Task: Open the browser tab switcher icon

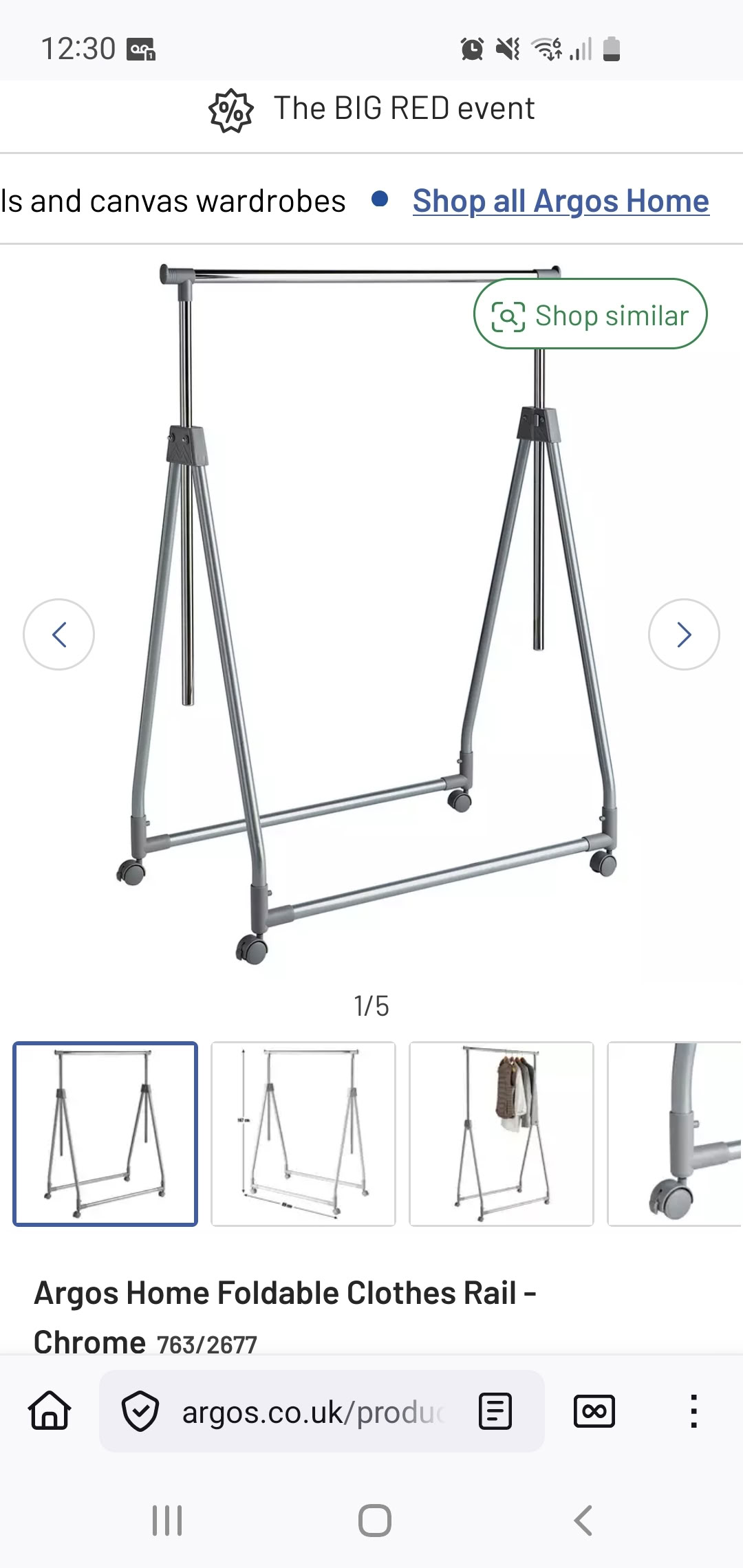Action: point(593,1411)
